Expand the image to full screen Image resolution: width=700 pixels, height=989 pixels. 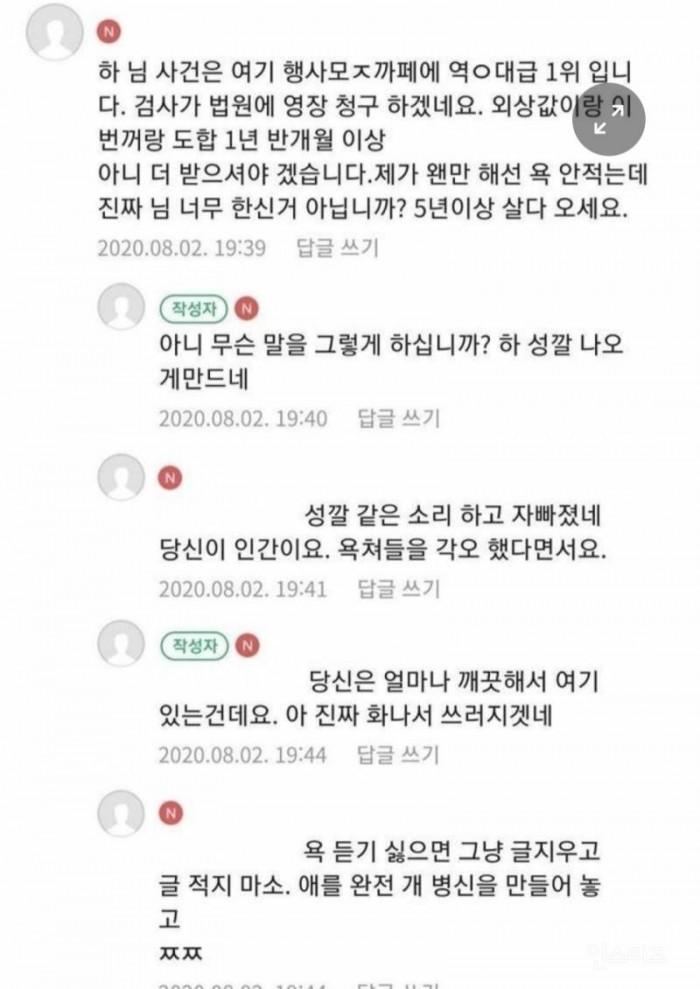coord(608,121)
